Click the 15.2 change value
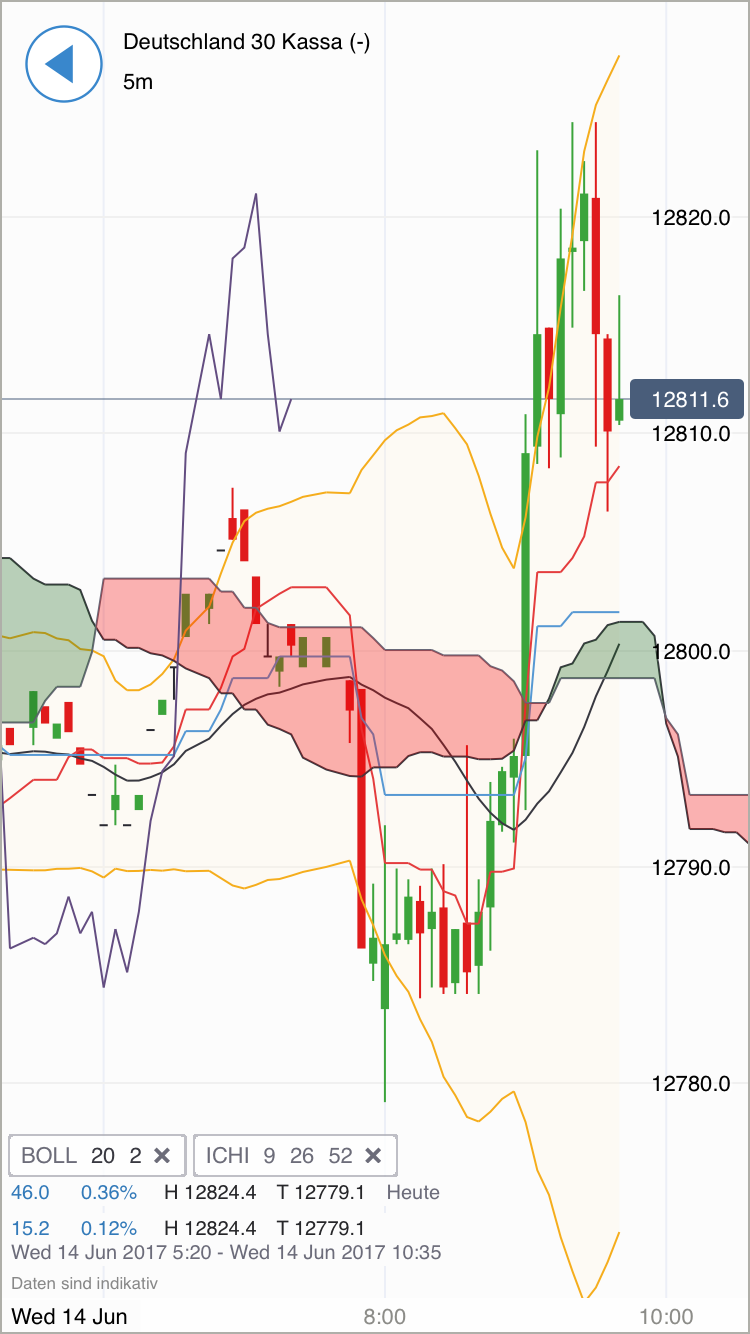This screenshot has height=1334, width=750. coord(30,1227)
